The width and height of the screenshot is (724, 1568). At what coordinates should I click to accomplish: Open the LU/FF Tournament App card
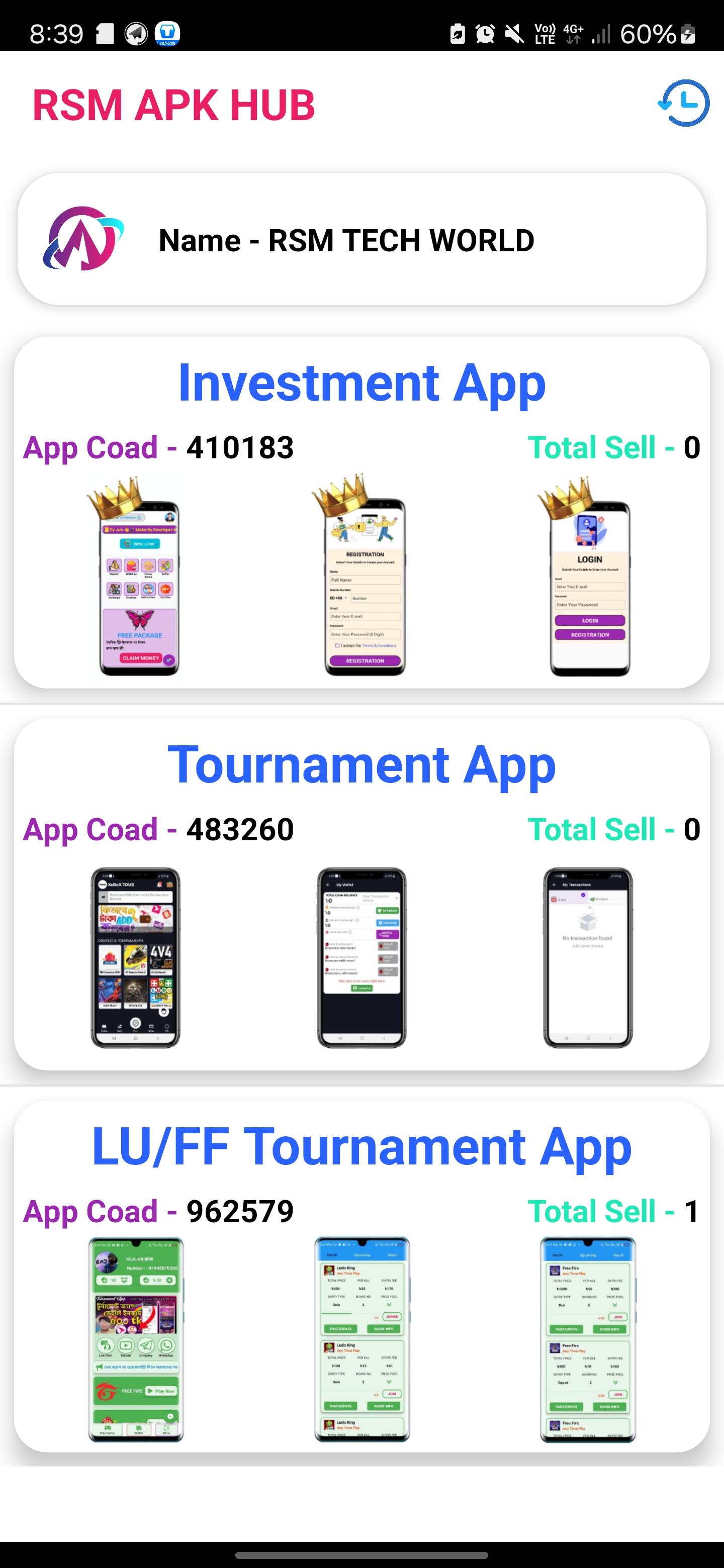point(361,1276)
